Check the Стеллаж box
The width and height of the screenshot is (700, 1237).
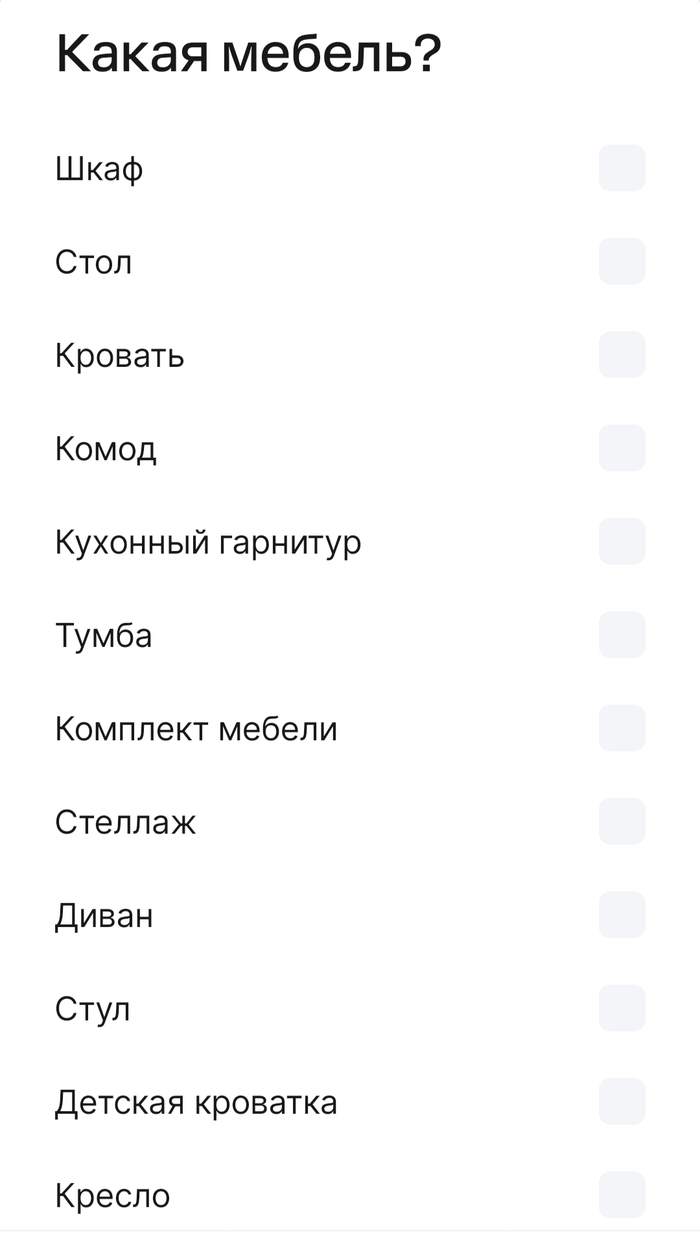coord(622,821)
